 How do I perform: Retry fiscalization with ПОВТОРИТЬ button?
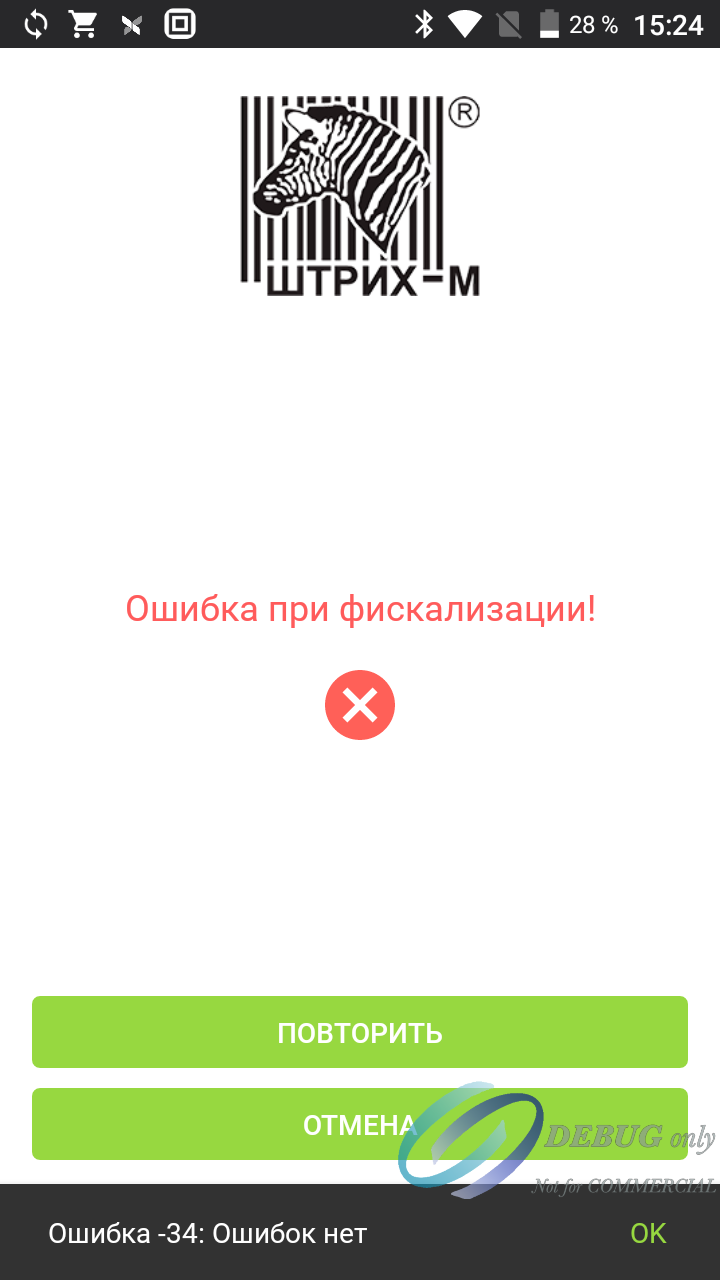point(360,1032)
